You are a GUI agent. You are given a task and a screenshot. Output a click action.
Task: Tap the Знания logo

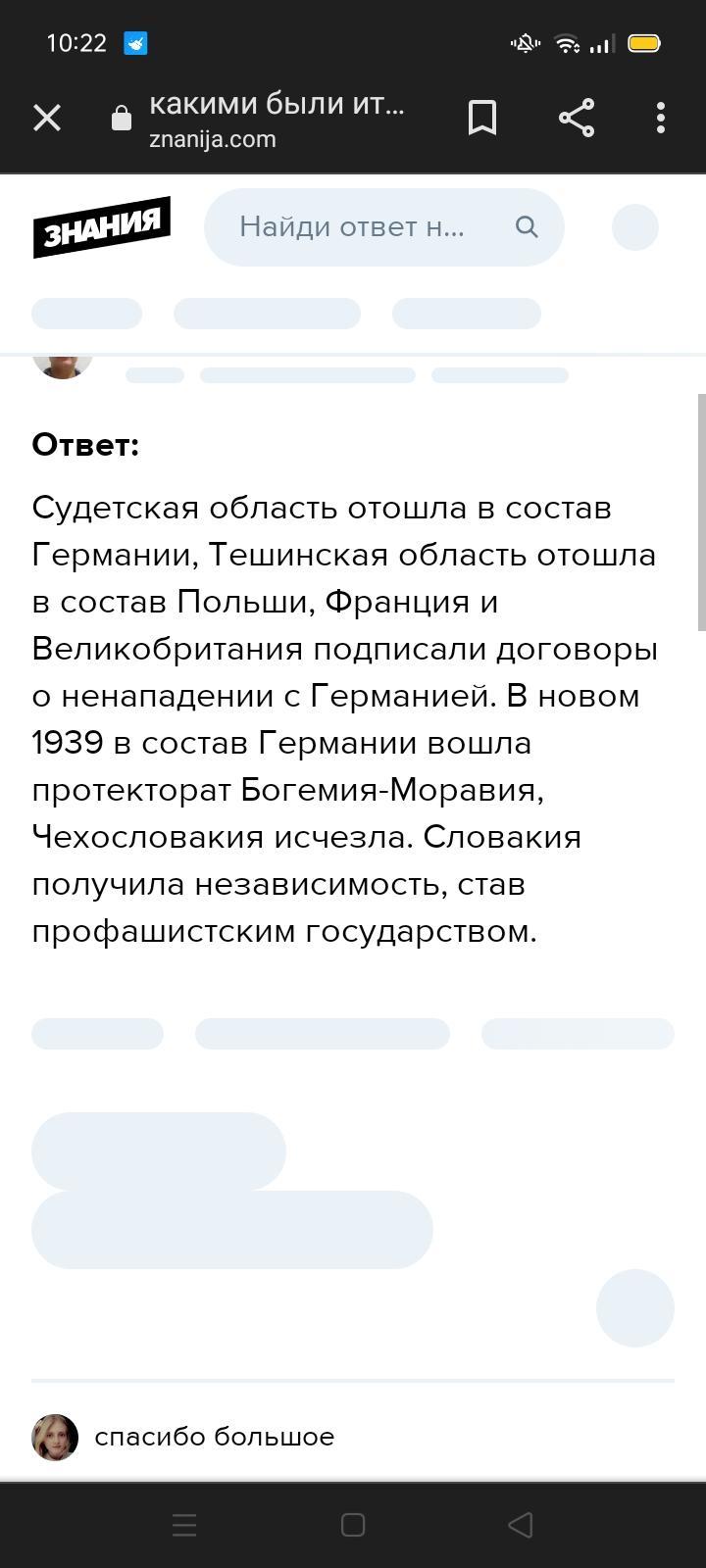coord(102,227)
